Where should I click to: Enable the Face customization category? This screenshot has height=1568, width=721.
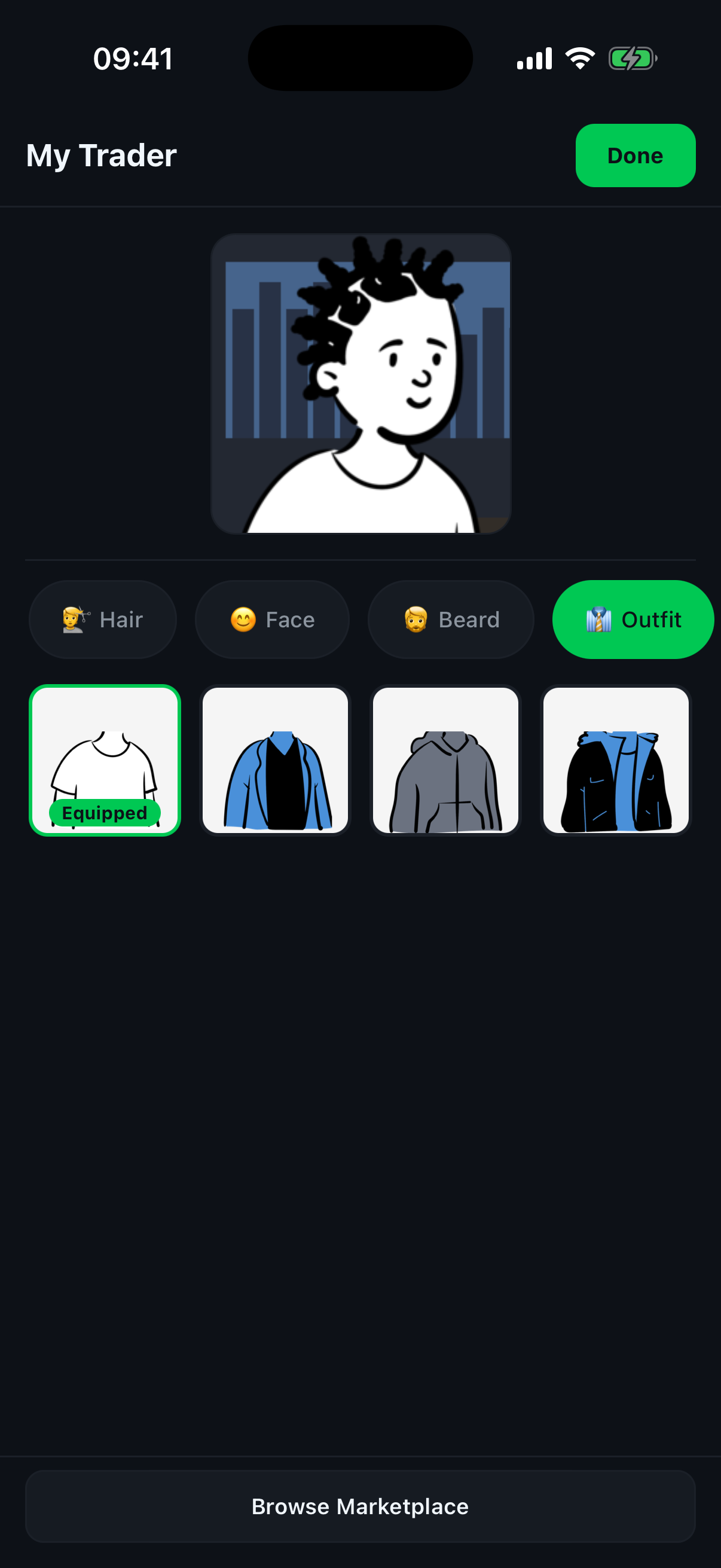point(272,619)
